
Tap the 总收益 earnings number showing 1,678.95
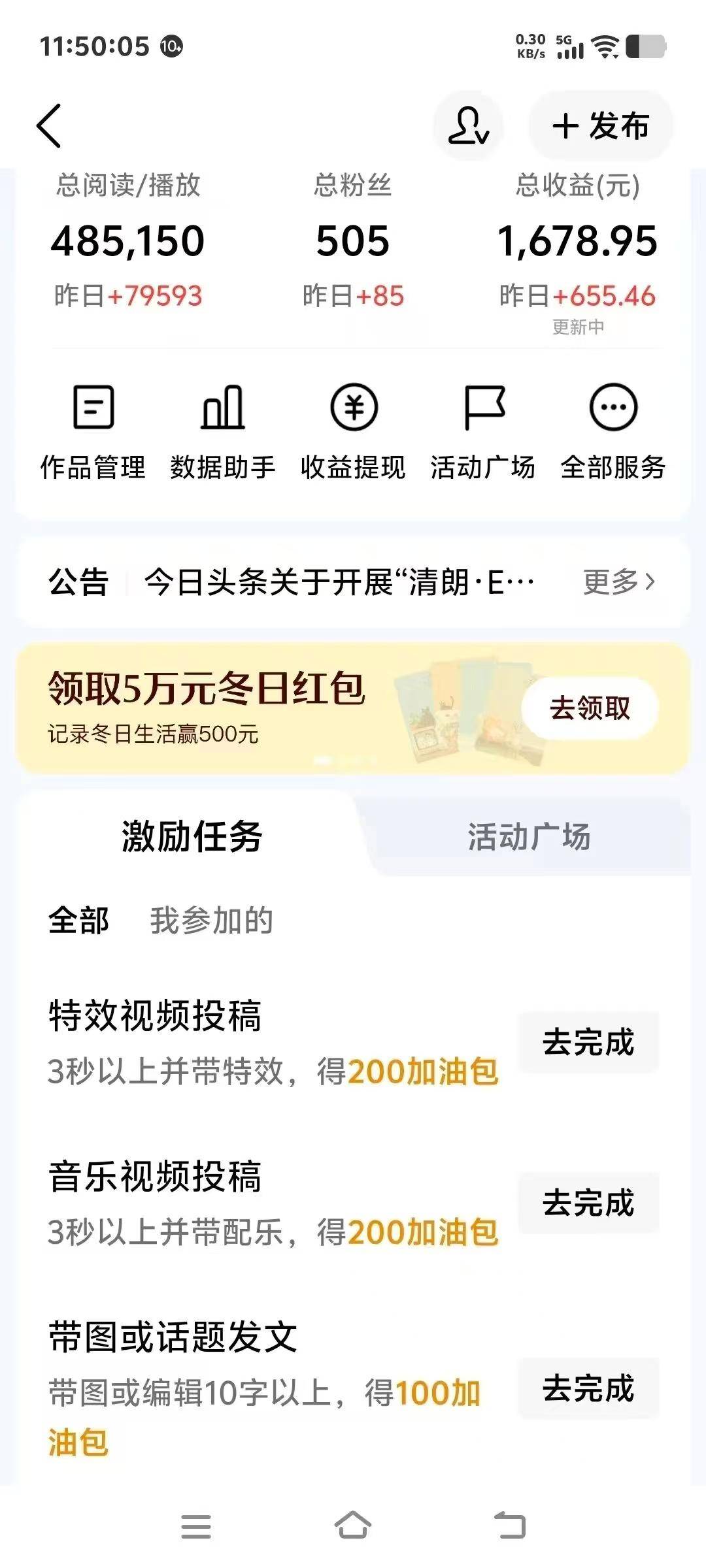click(x=579, y=241)
